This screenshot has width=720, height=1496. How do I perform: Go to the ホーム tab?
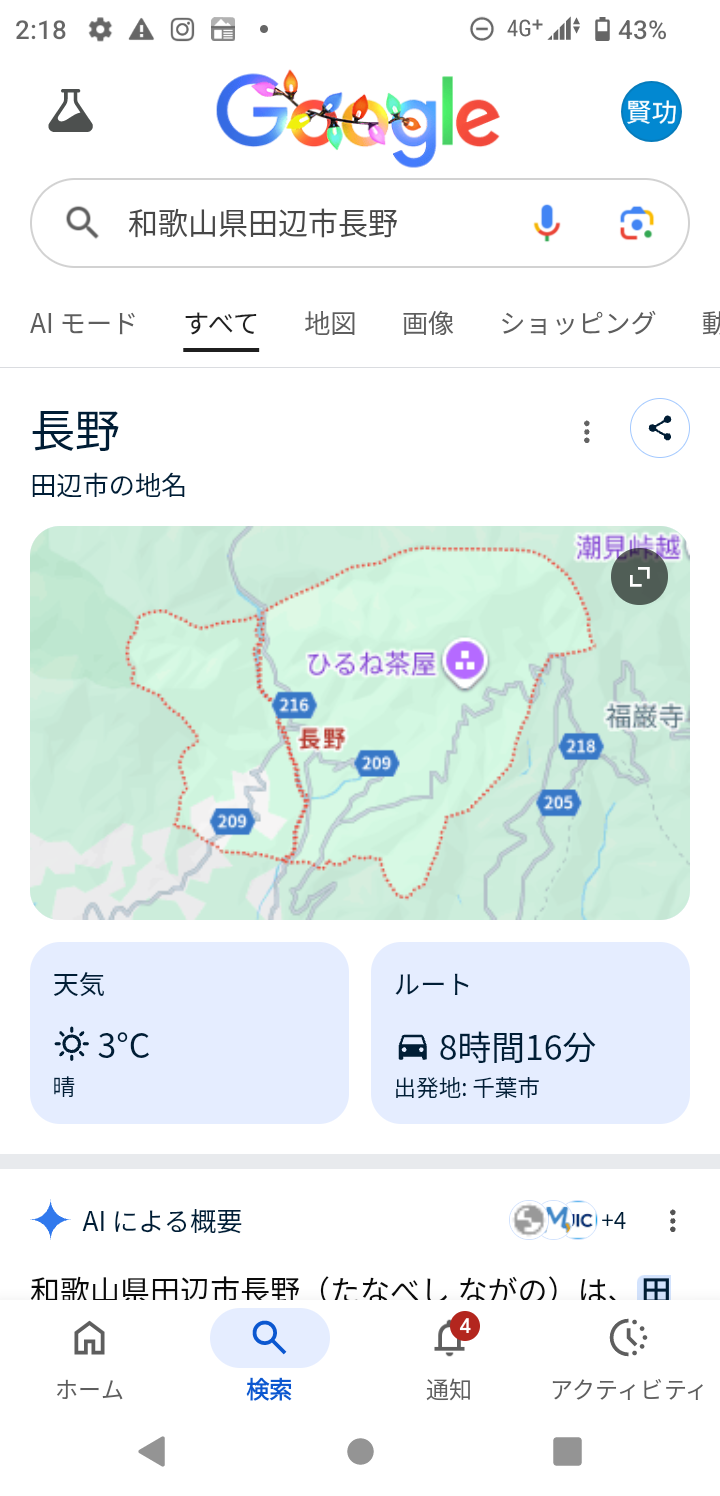90,1358
